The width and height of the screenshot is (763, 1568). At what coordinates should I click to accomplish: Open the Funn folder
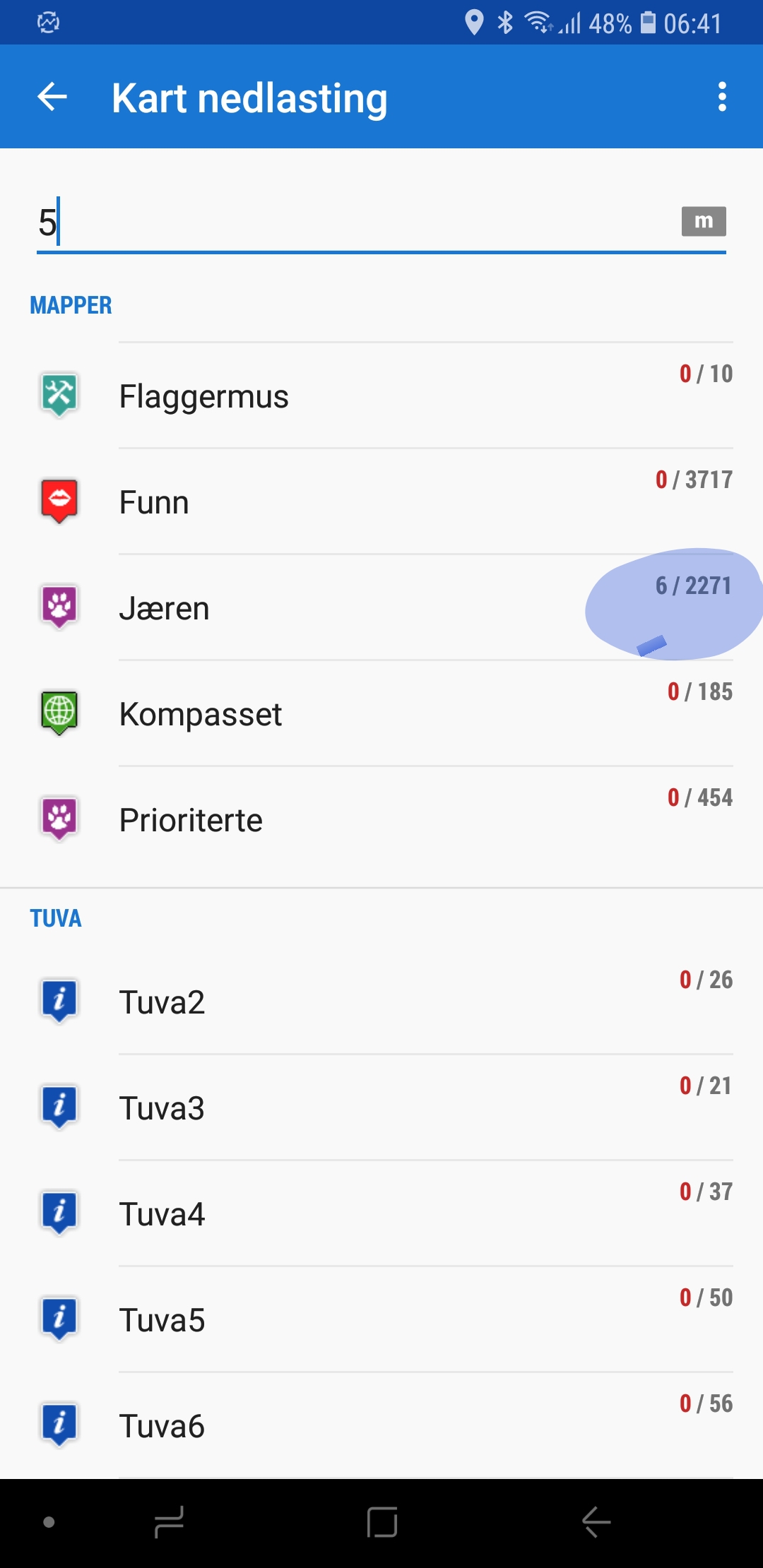coord(381,501)
